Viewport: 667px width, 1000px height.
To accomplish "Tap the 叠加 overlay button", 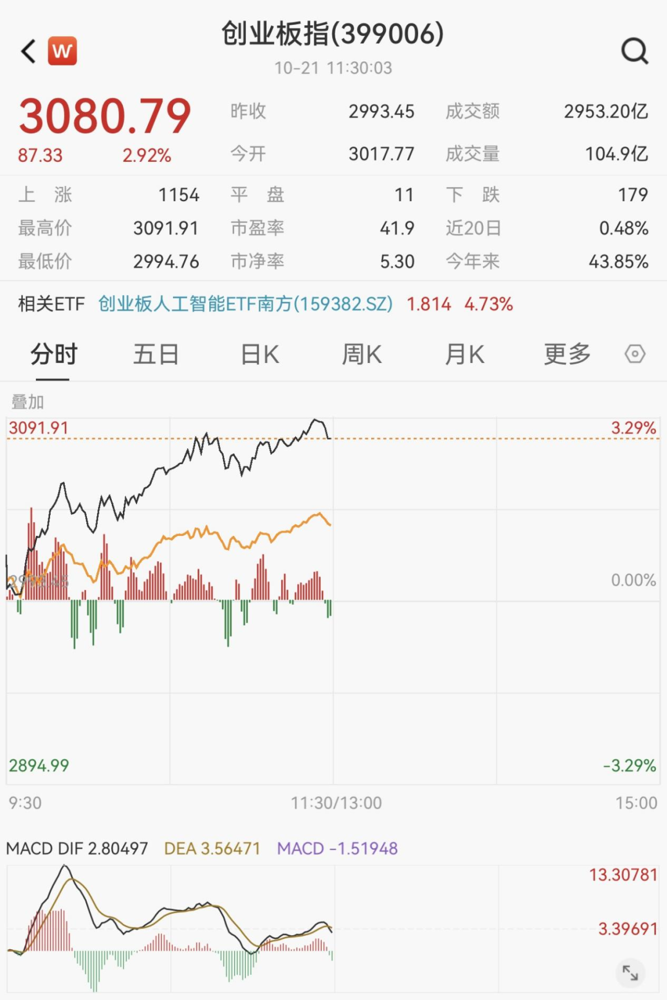I will pos(27,402).
